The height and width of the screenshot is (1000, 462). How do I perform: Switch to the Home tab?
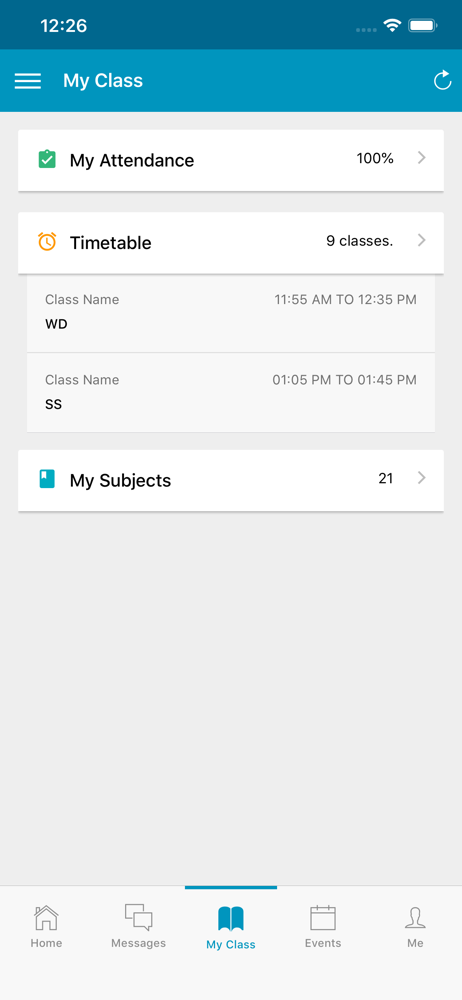click(x=46, y=926)
